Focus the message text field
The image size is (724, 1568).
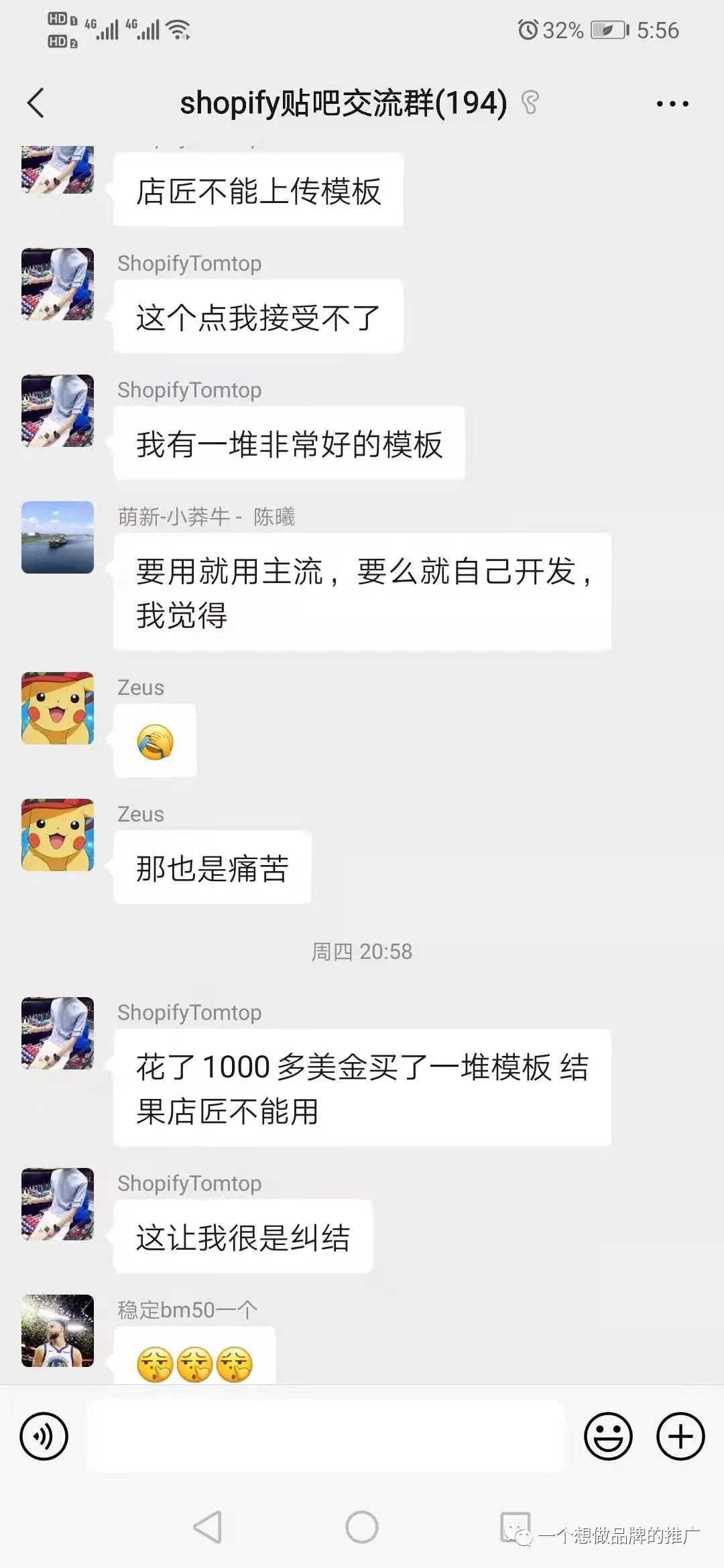(x=326, y=1436)
